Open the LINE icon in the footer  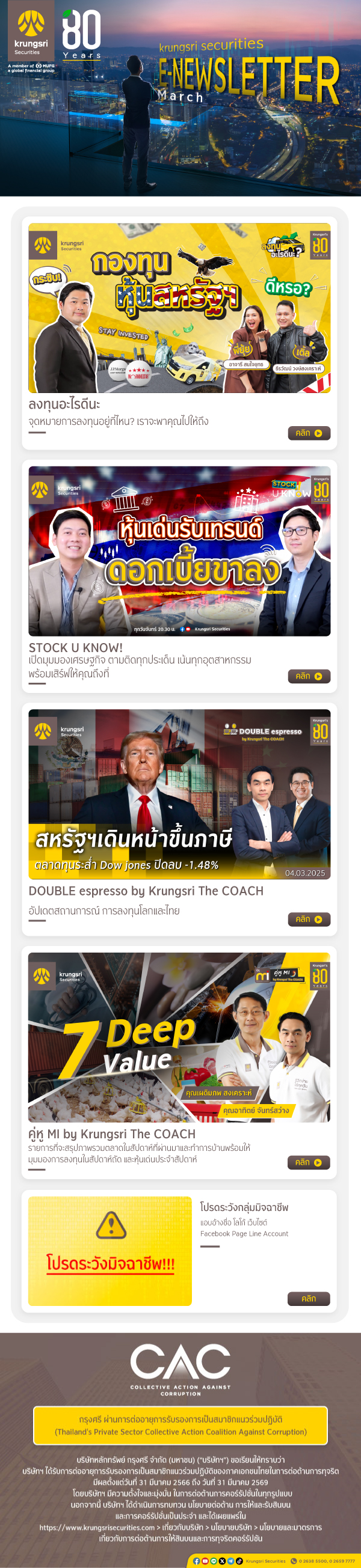[x=214, y=1561]
